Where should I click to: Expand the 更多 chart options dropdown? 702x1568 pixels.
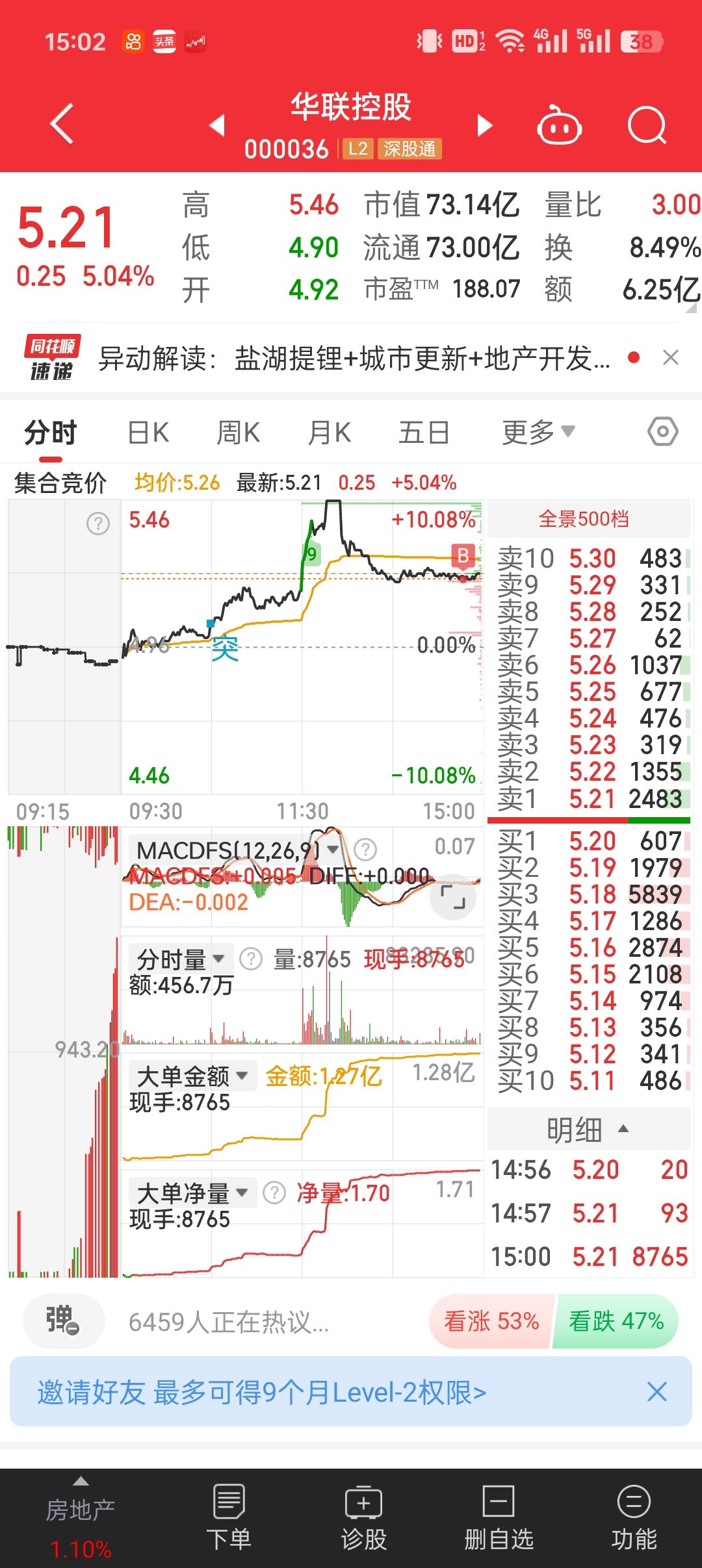click(x=538, y=433)
